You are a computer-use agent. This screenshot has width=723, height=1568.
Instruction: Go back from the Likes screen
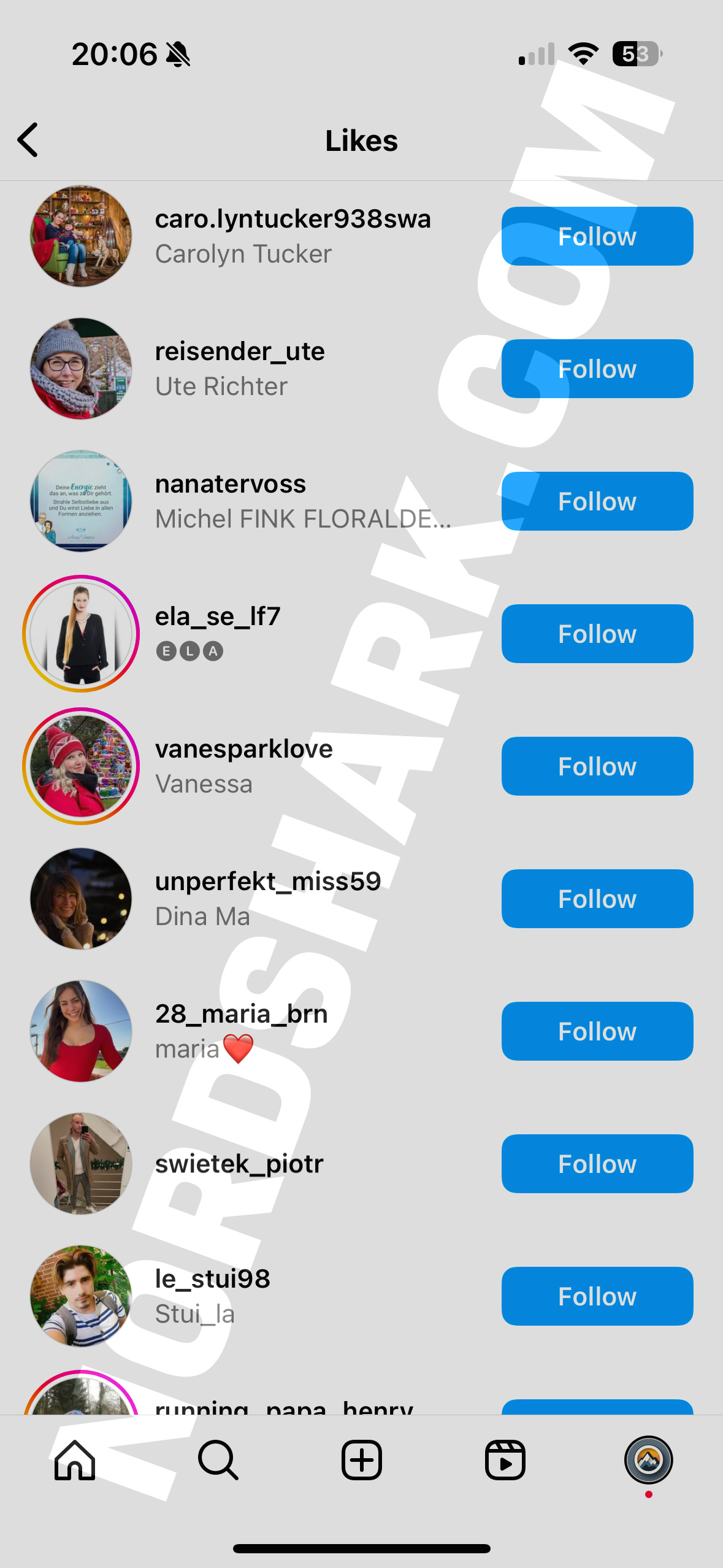click(x=28, y=140)
